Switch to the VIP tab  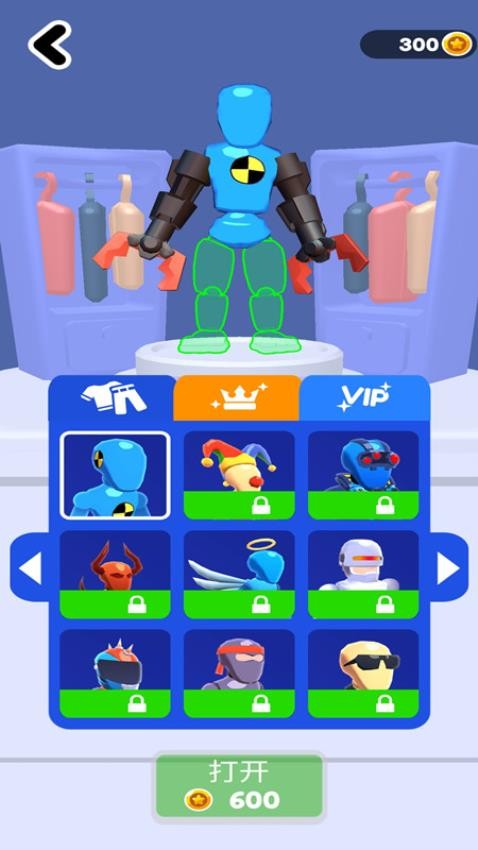[364, 398]
